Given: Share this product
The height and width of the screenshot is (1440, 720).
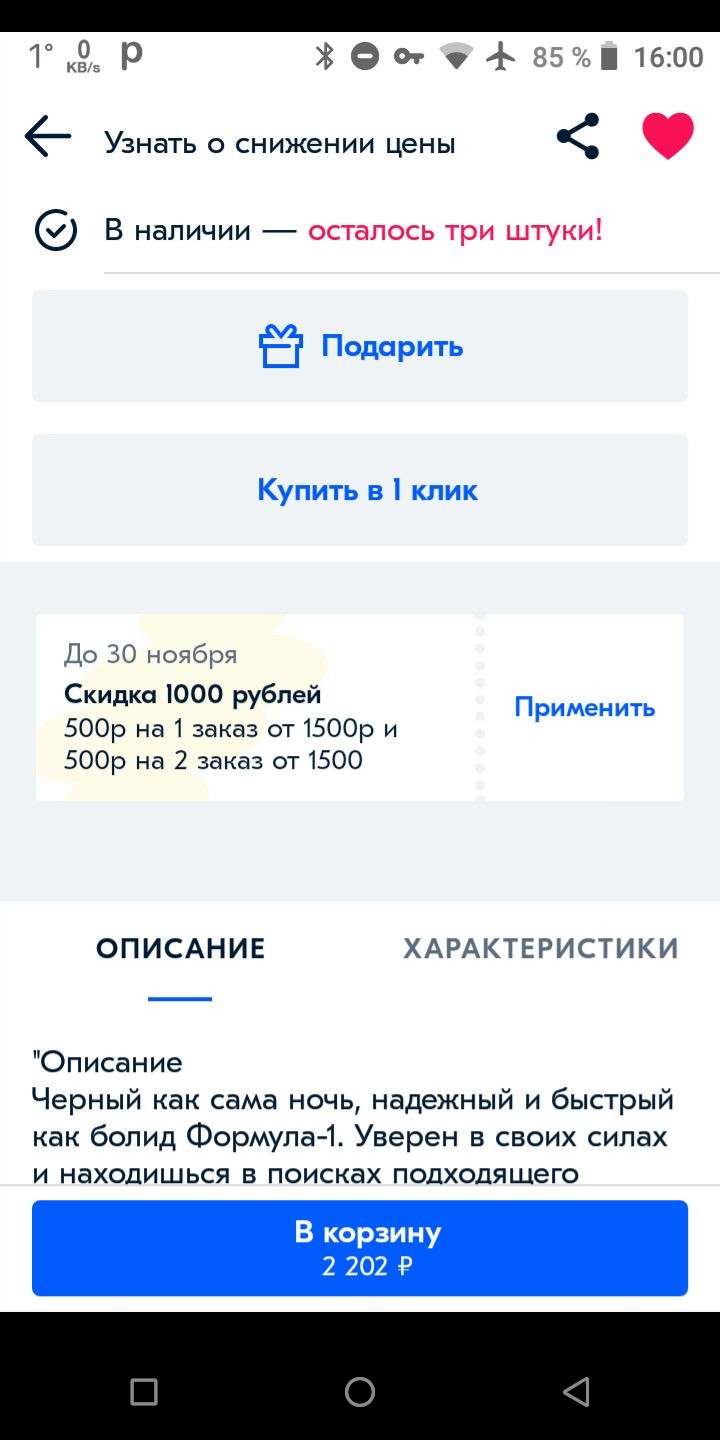Looking at the screenshot, I should click(x=578, y=137).
